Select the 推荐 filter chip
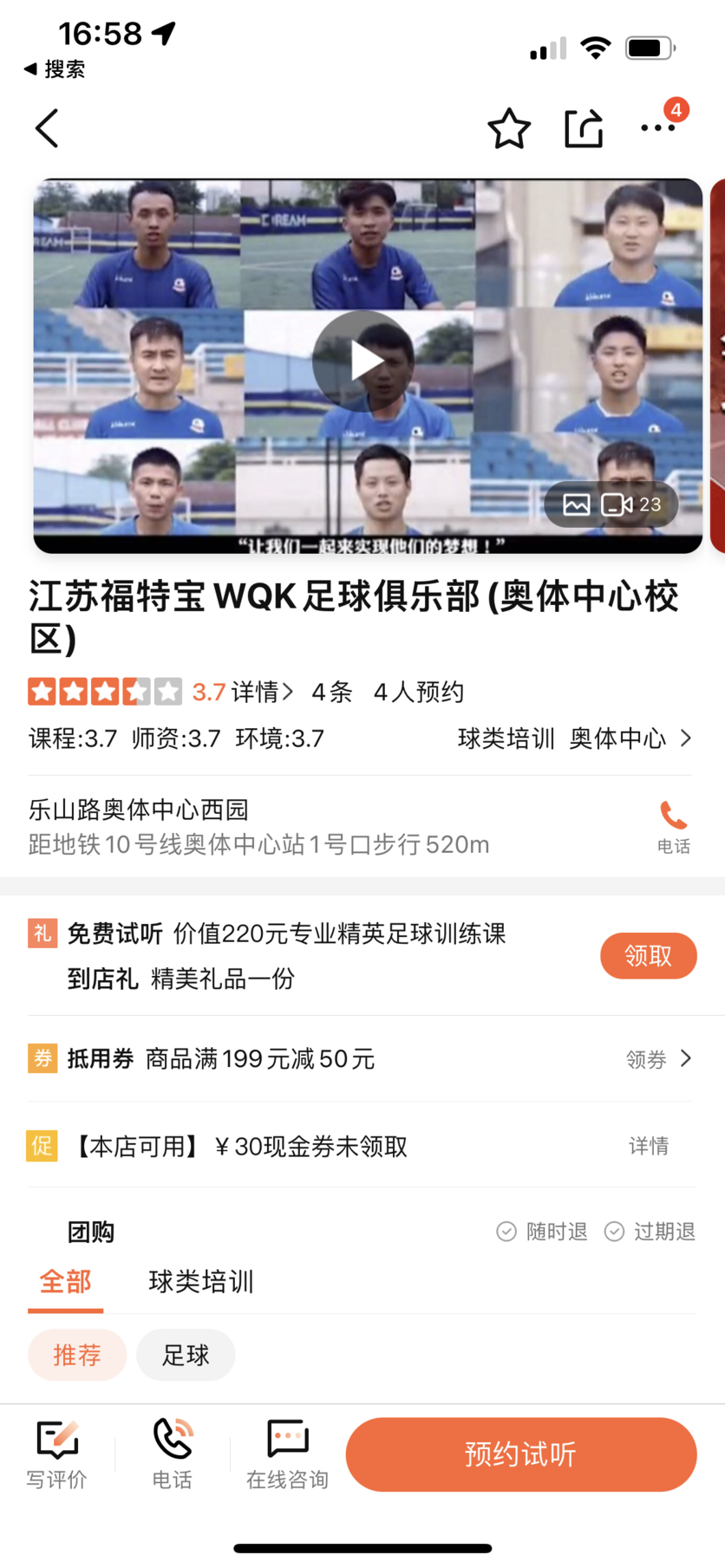 [77, 1355]
